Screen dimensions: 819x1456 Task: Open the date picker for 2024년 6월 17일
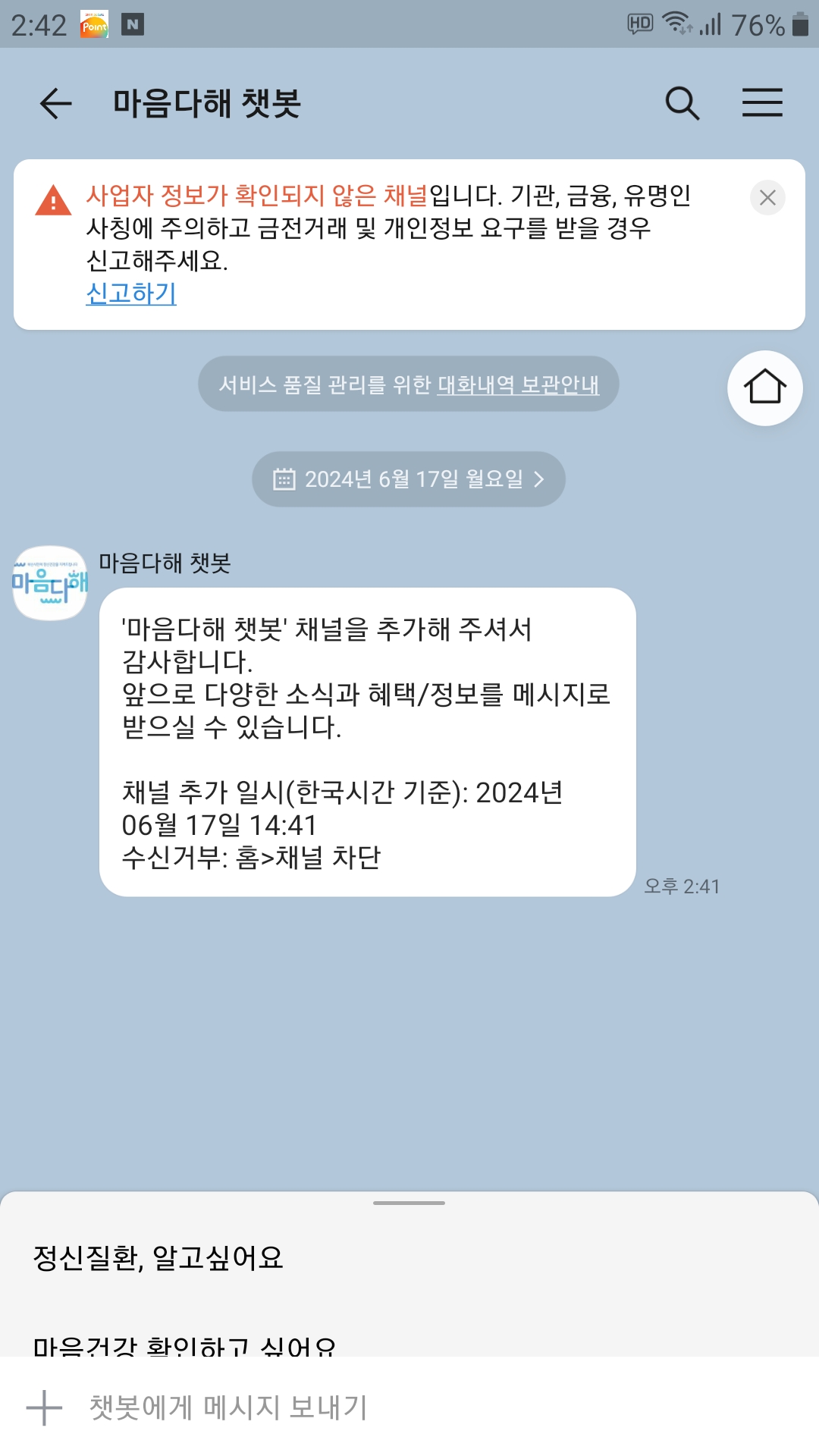tap(409, 479)
